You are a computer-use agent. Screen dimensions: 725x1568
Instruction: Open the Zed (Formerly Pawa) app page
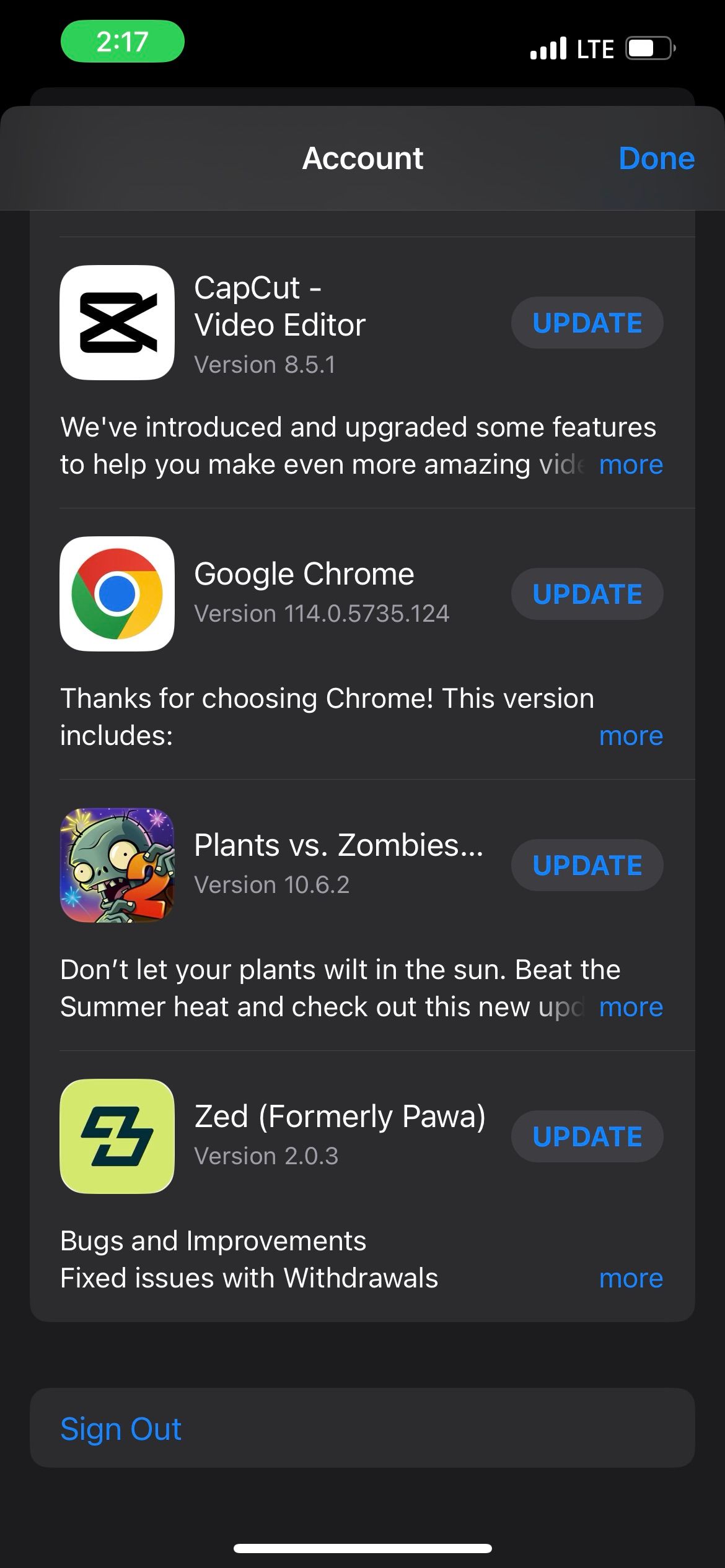coord(117,1136)
